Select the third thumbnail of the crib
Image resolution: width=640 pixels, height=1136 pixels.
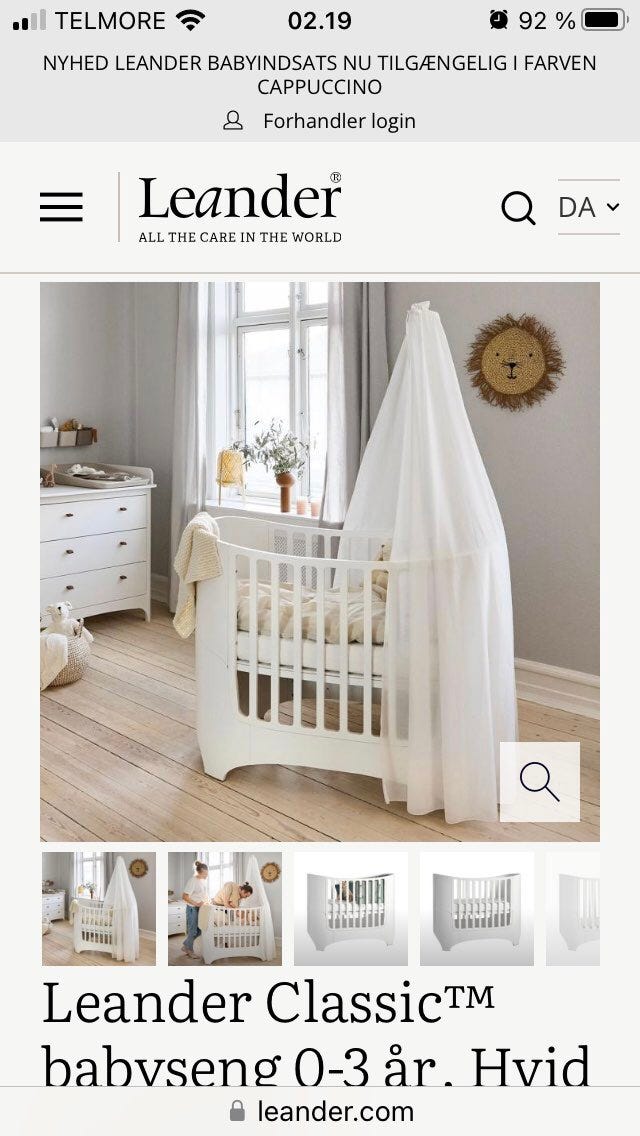(351, 909)
